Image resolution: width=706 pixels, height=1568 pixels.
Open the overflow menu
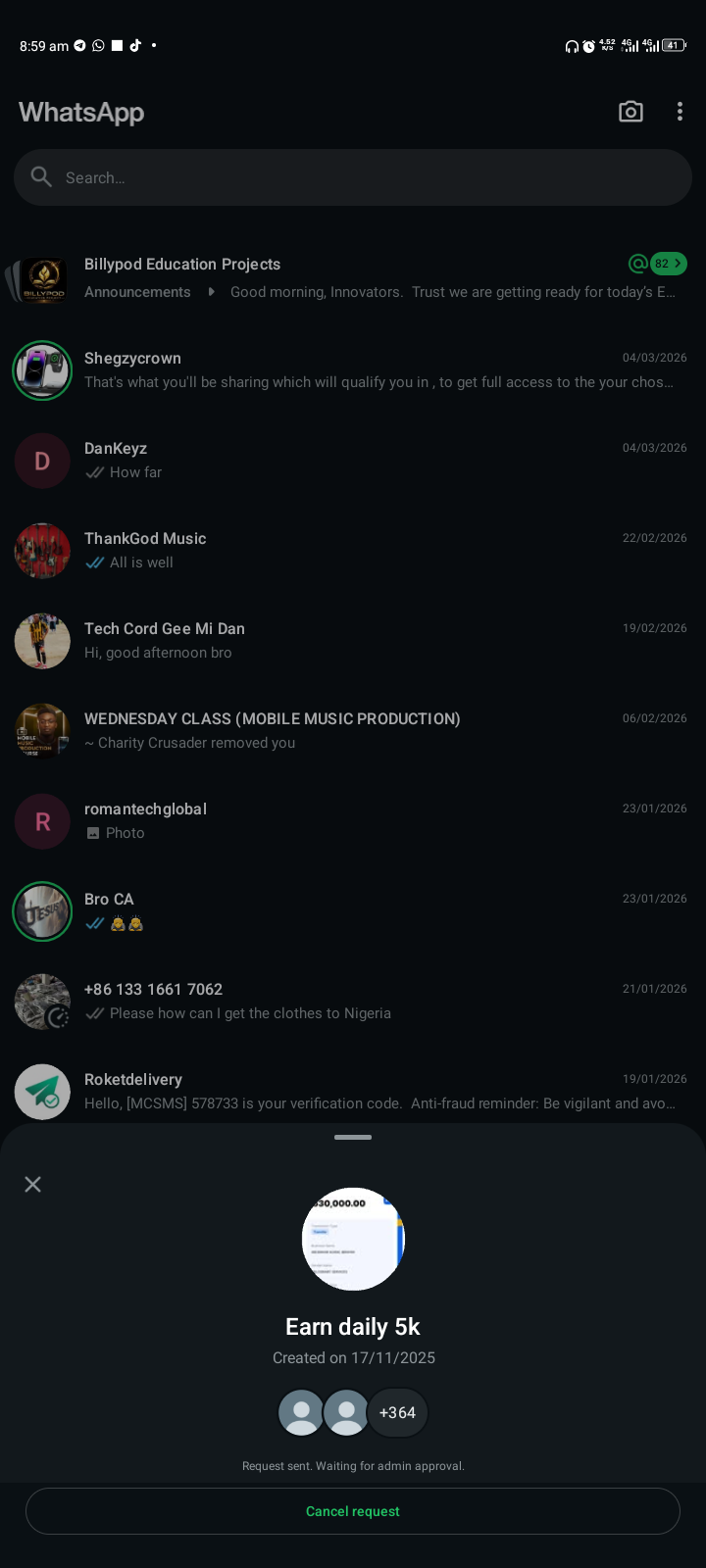(680, 112)
